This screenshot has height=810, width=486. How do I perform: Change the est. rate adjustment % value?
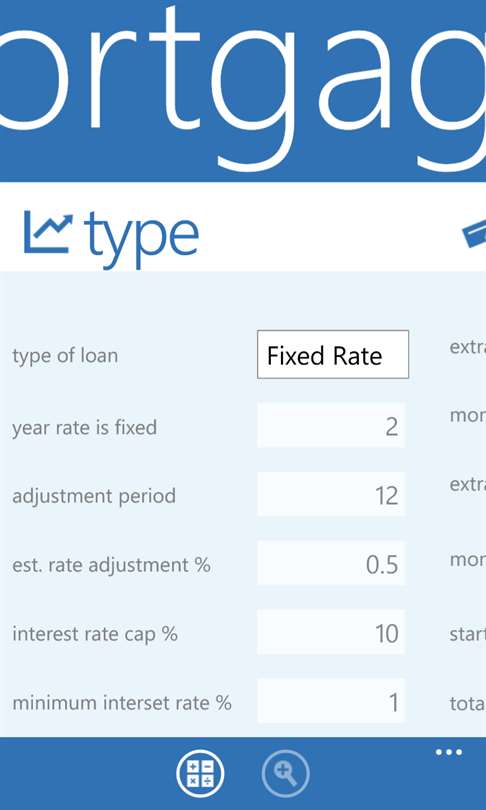click(331, 563)
